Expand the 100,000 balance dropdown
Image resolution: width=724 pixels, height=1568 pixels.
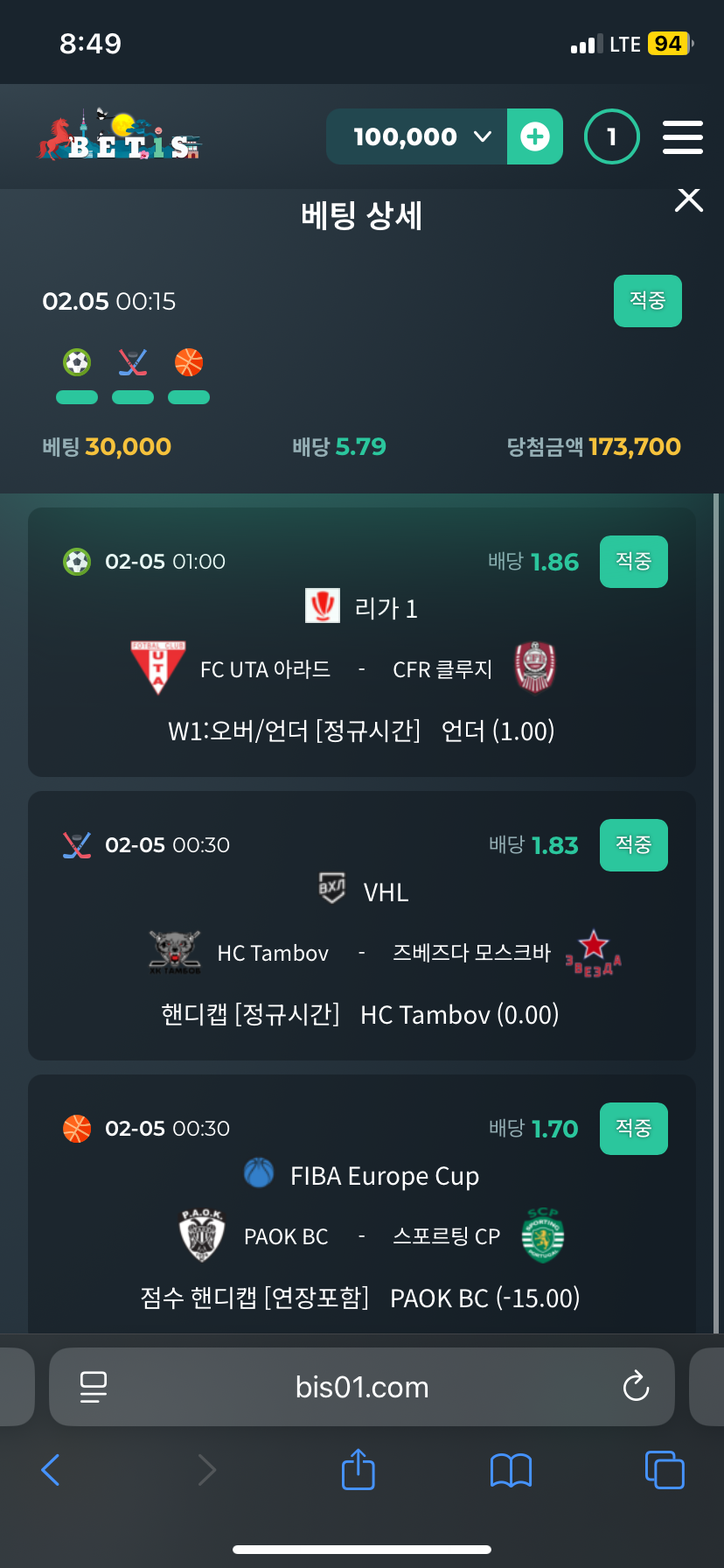pos(418,136)
